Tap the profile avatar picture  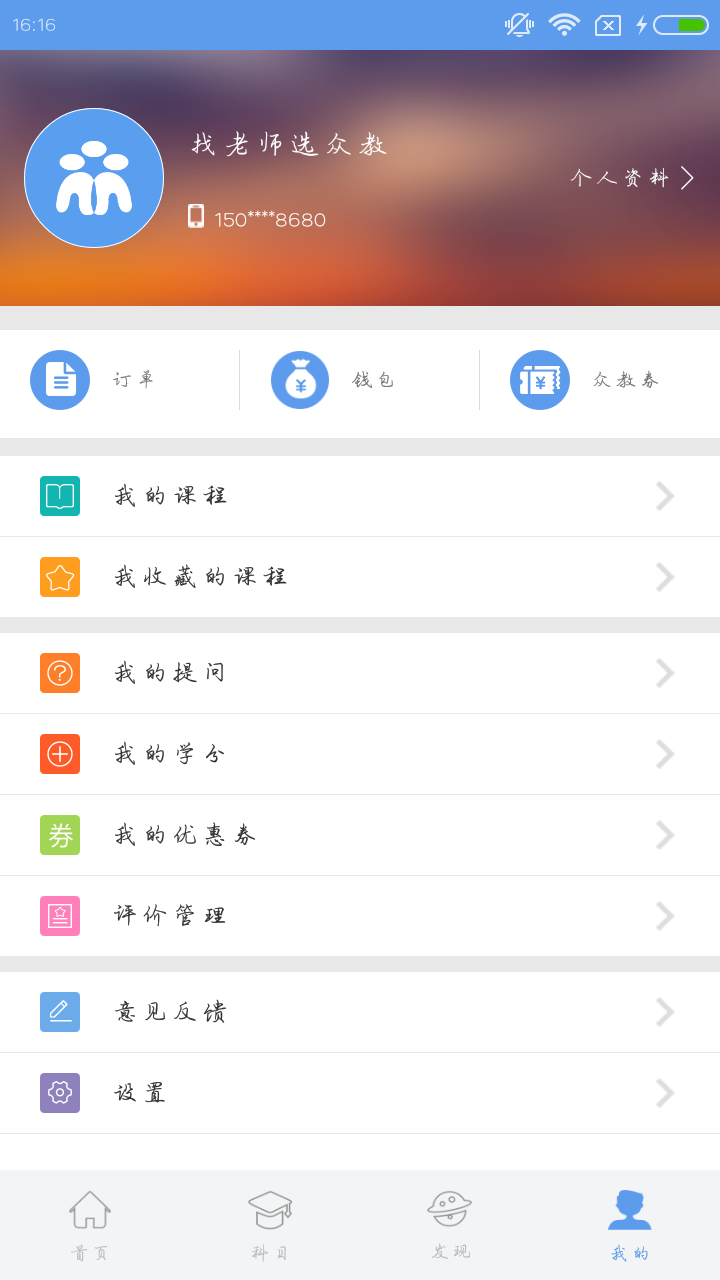94,178
